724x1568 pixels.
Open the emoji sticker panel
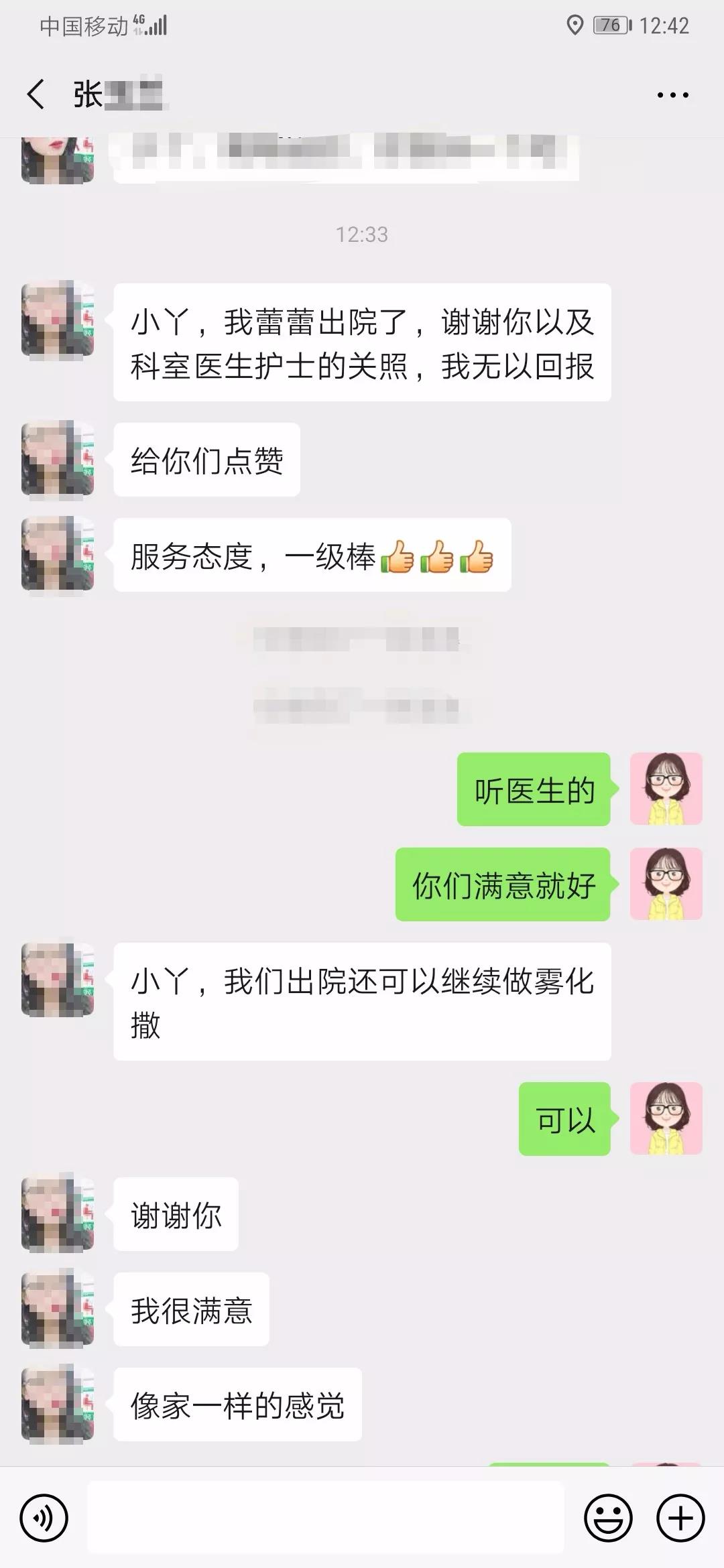(608, 1518)
